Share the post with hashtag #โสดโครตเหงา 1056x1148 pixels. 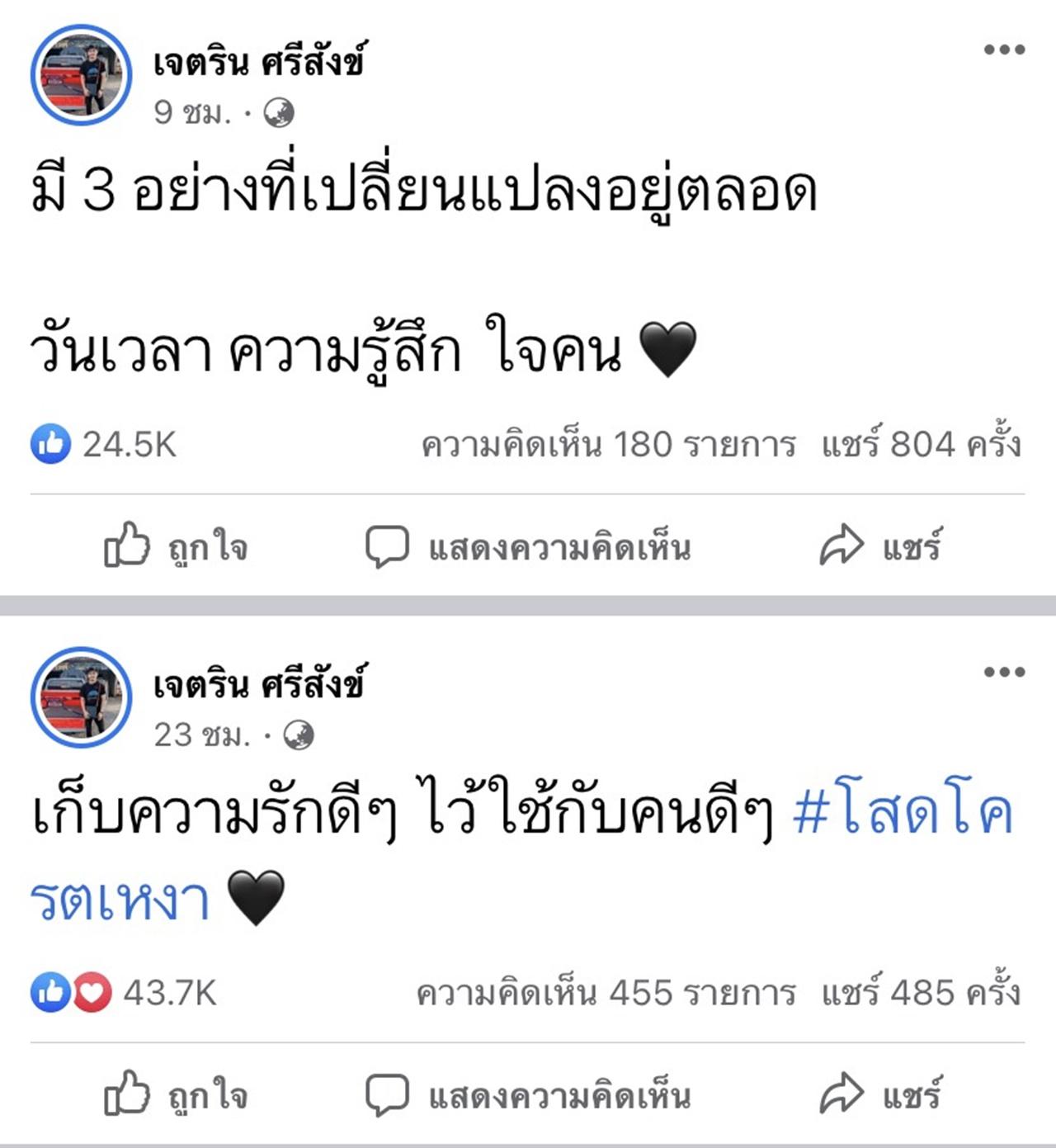(x=879, y=1095)
